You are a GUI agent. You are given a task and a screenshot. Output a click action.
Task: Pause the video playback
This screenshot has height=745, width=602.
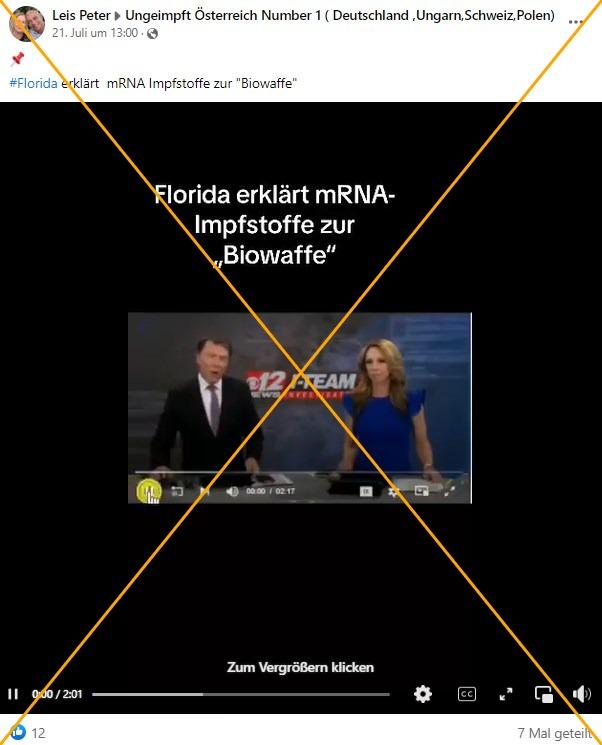13,694
